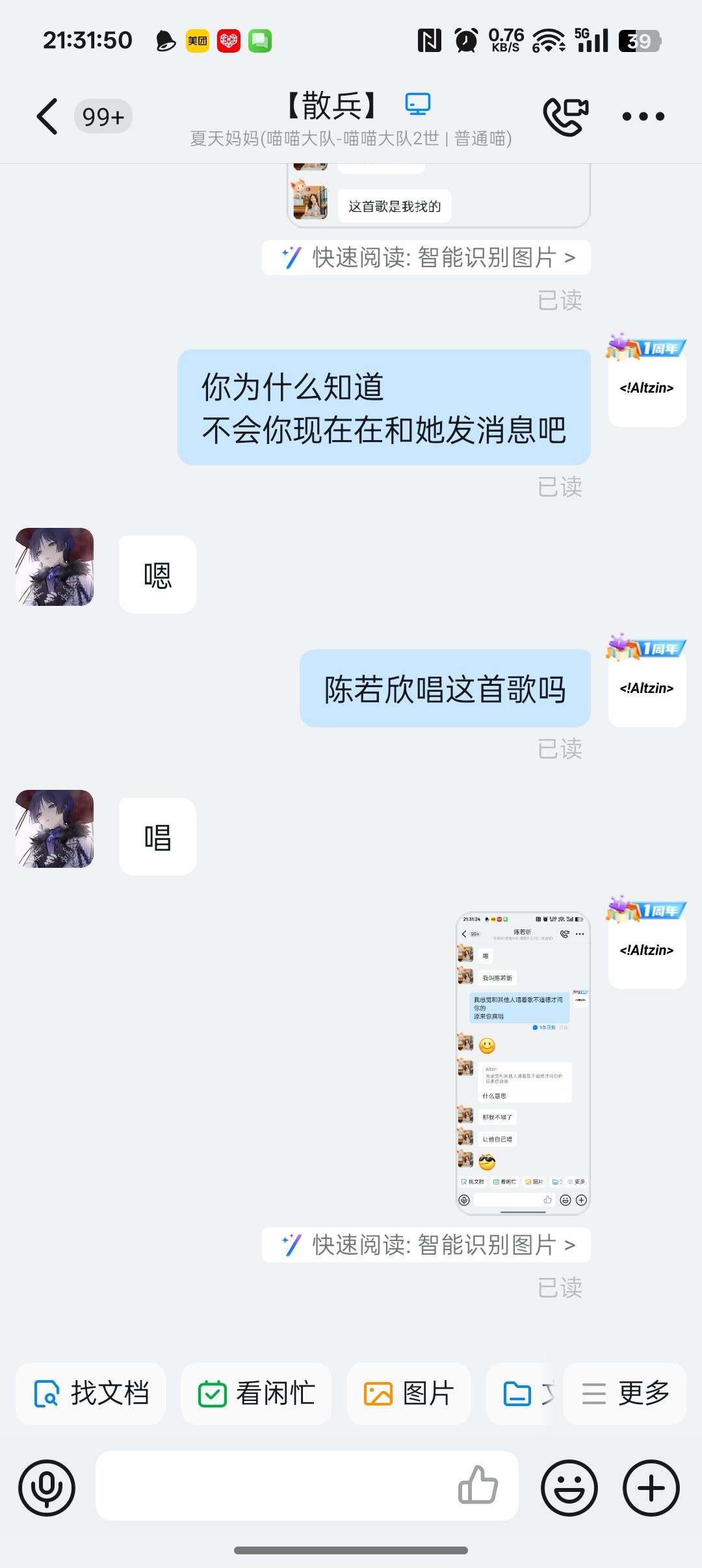Open the blue PC-online icon beside the chat title
This screenshot has height=1568, width=702.
click(x=417, y=104)
